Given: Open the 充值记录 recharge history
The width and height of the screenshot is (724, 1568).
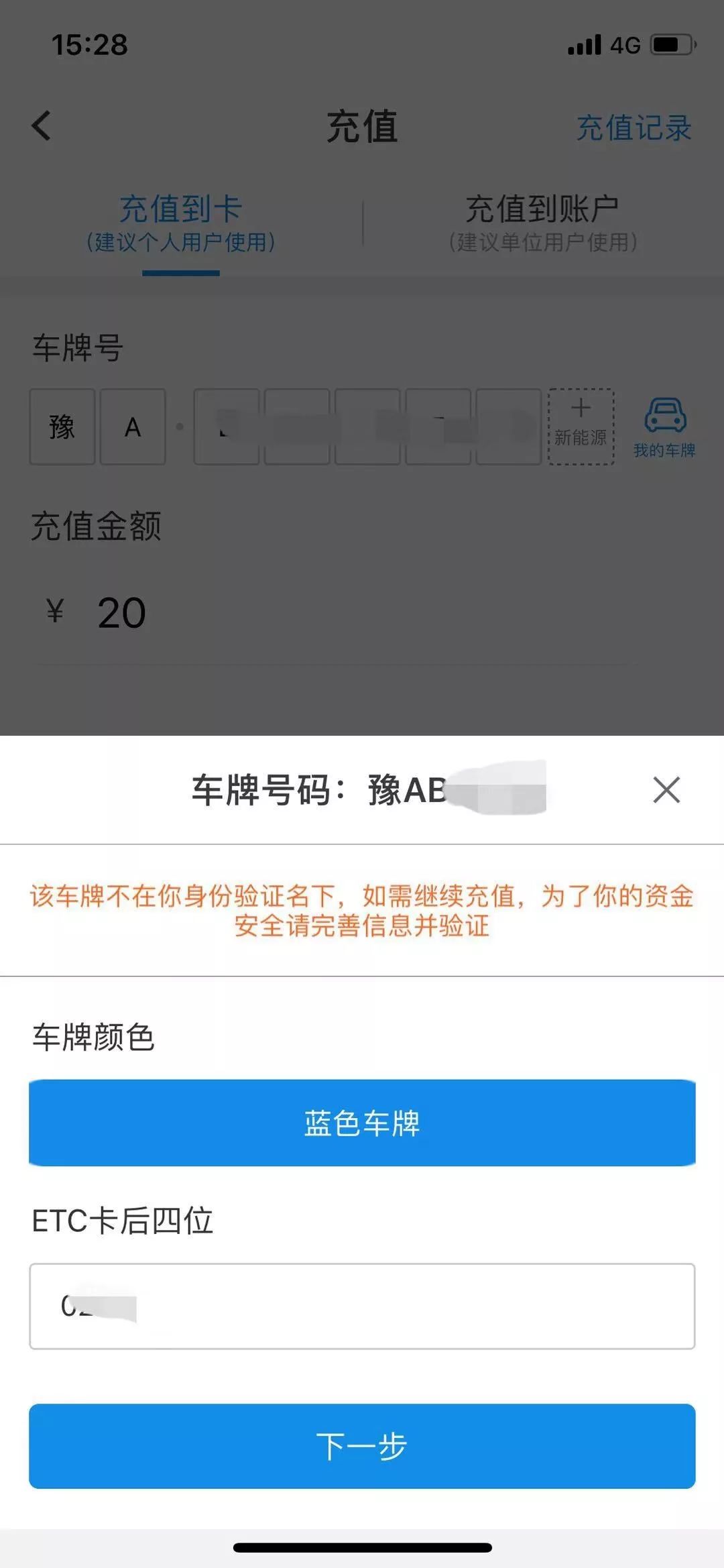Looking at the screenshot, I should pos(633,127).
